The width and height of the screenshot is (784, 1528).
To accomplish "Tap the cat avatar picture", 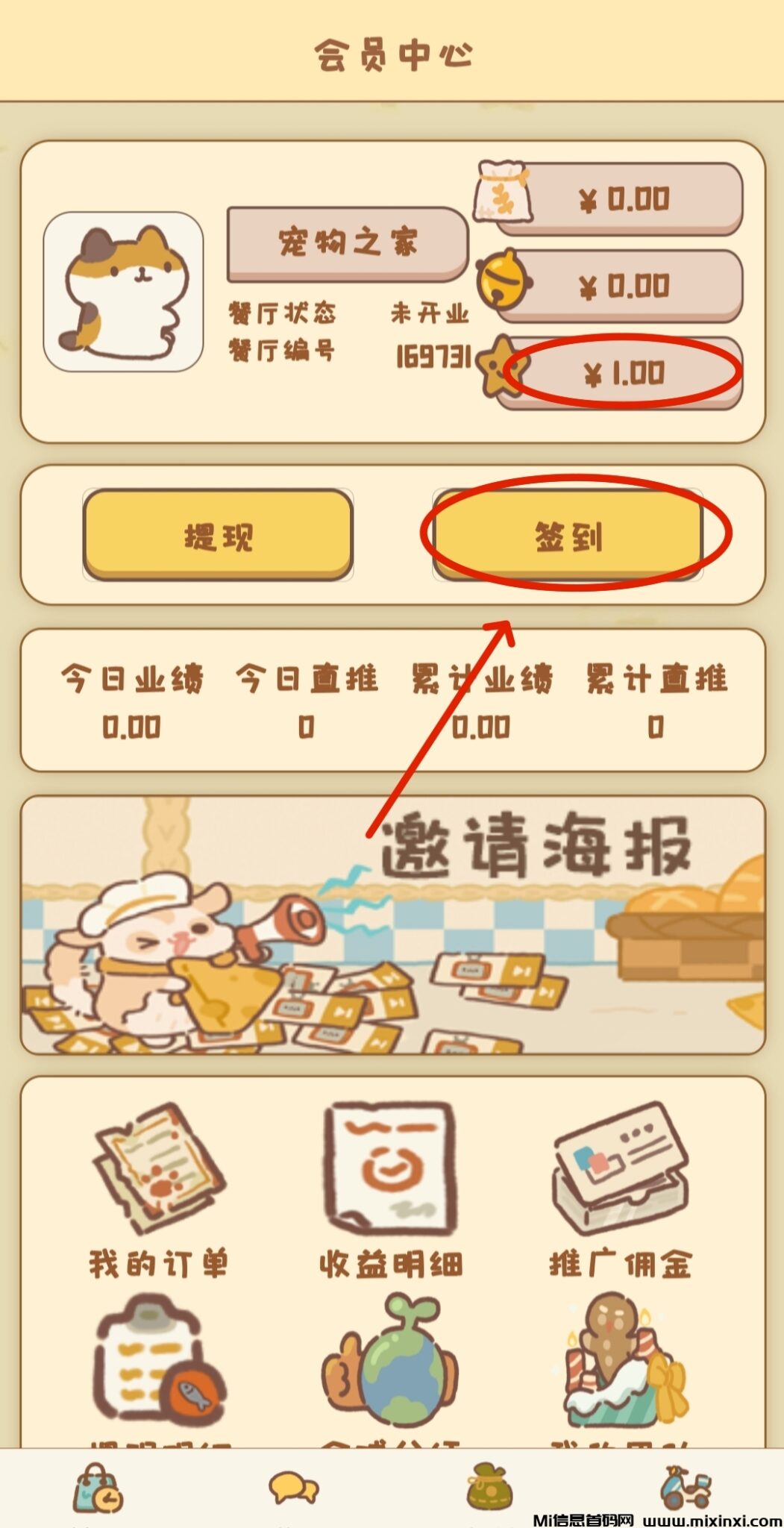I will [x=123, y=292].
